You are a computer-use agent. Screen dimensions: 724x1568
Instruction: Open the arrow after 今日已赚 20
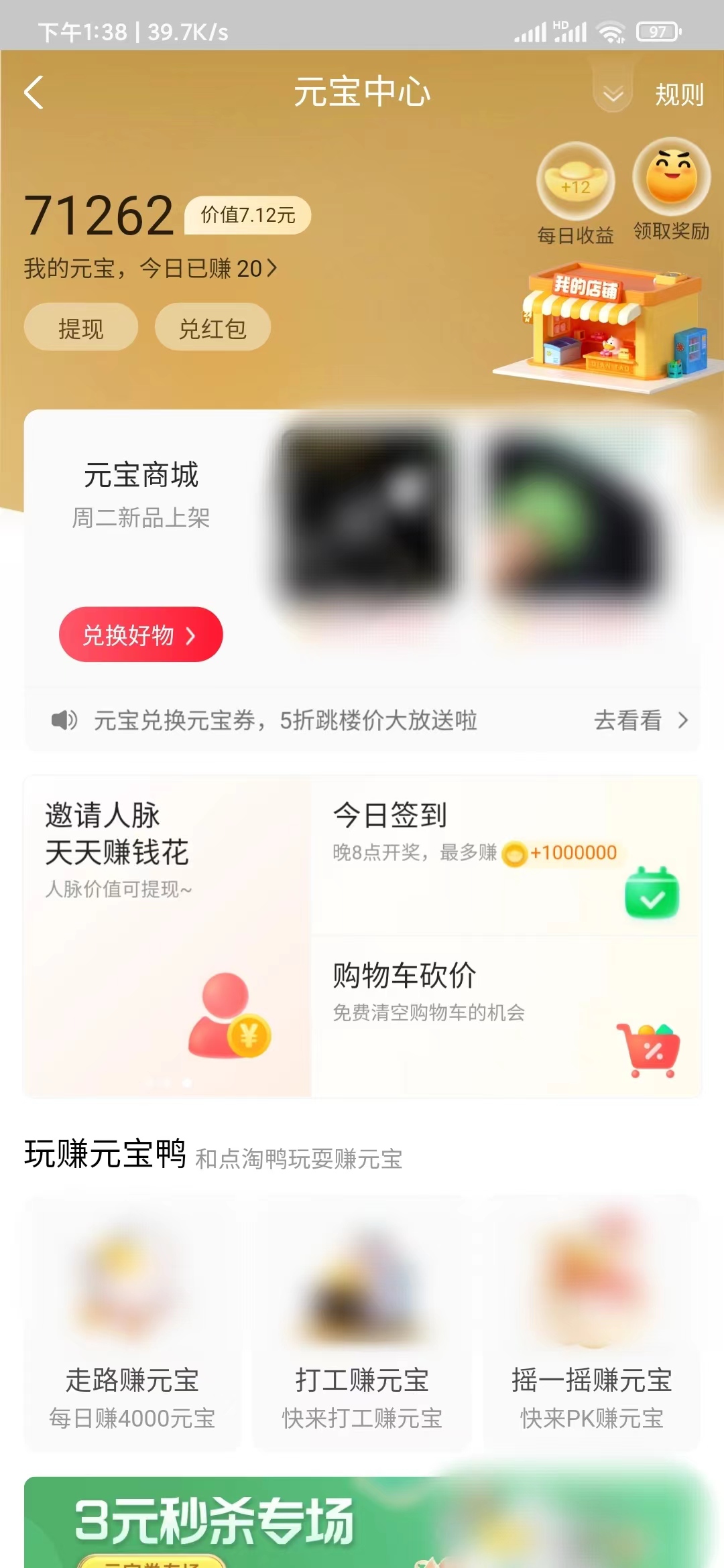tap(274, 267)
